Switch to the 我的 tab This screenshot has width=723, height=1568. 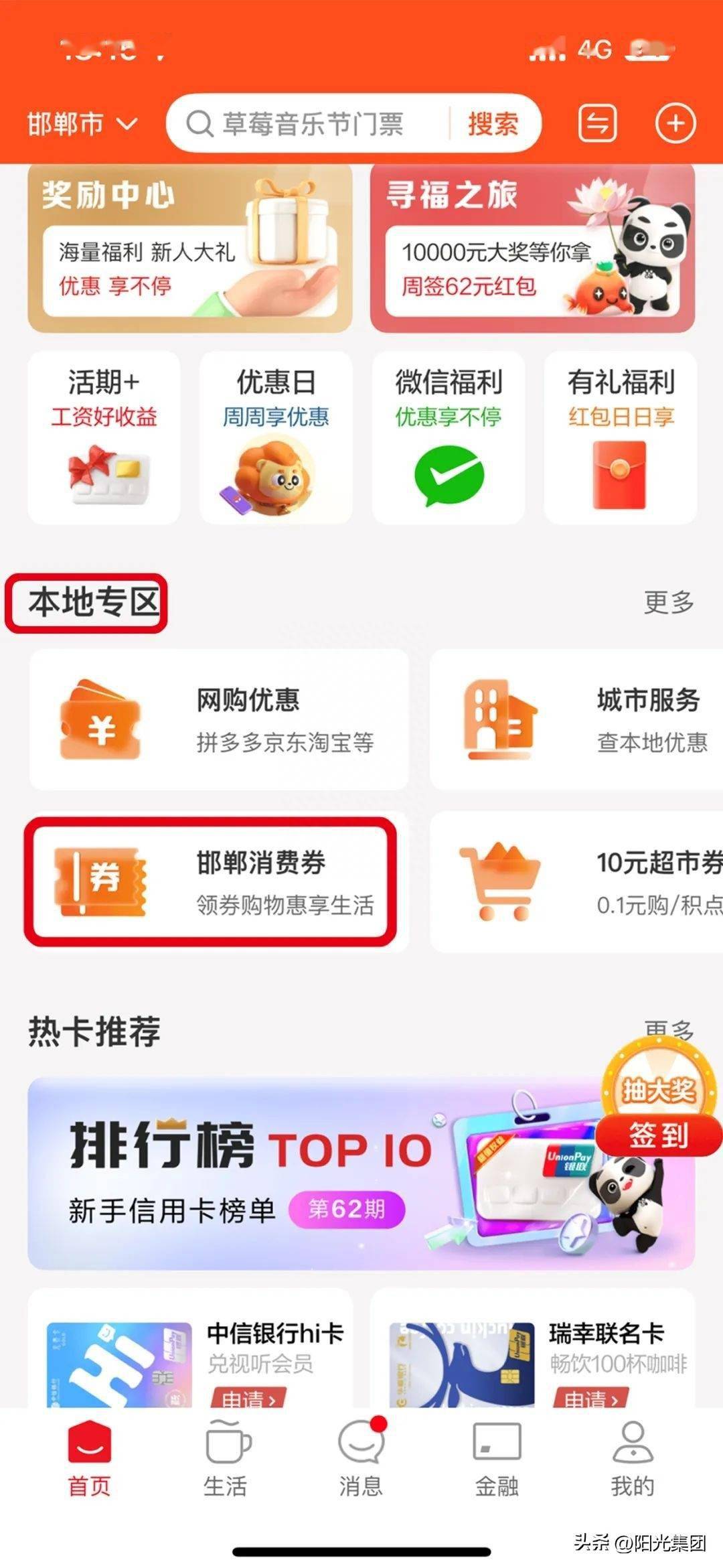[632, 1459]
